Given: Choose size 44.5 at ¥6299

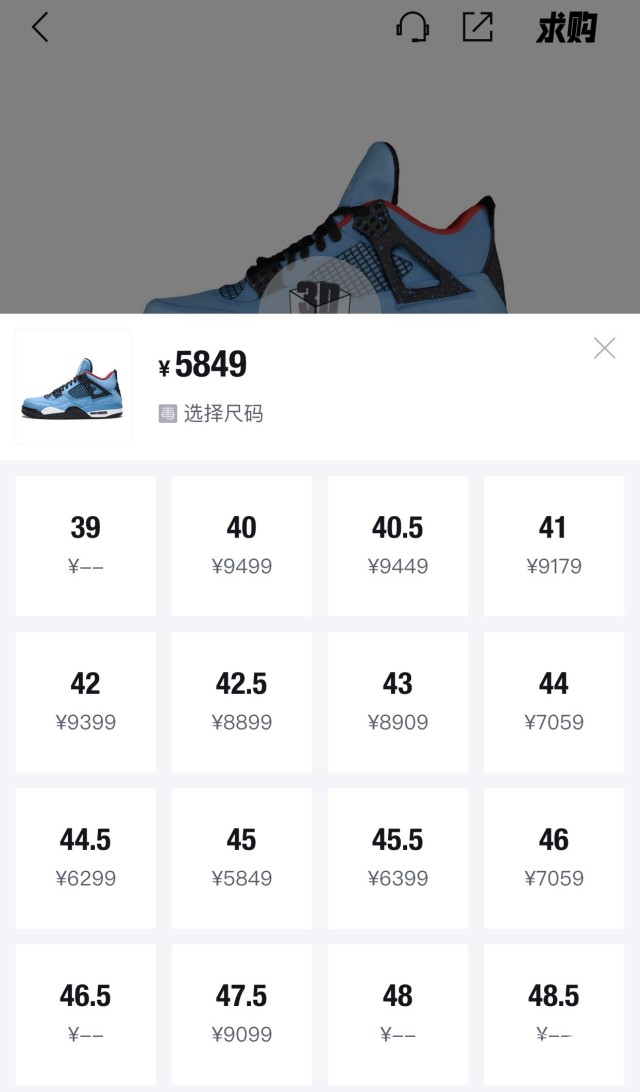Looking at the screenshot, I should tap(86, 858).
